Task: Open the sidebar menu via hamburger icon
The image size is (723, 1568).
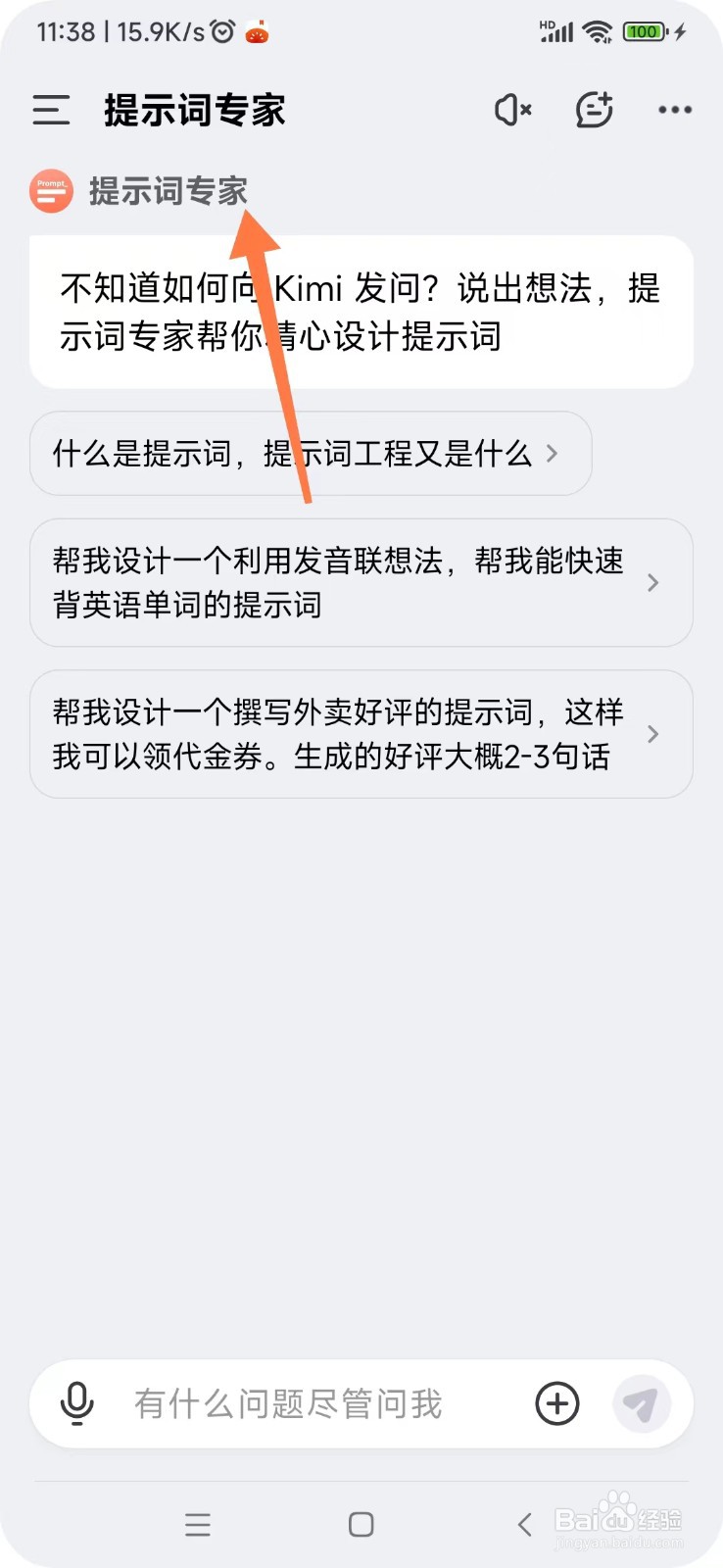Action: coord(51,110)
